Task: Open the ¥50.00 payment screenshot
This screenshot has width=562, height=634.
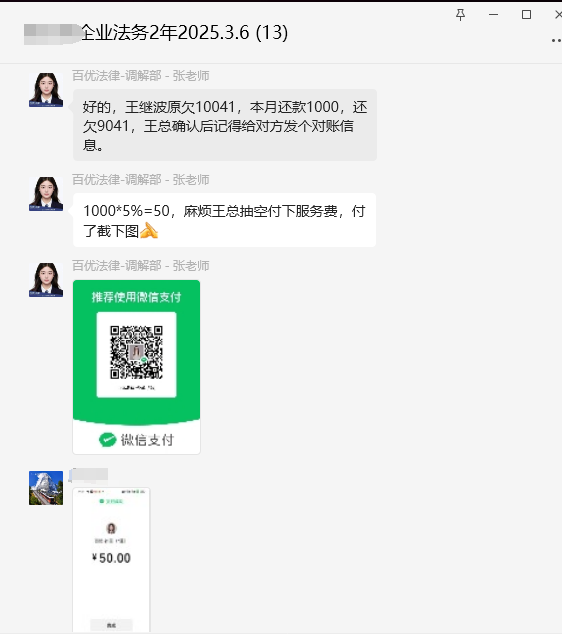Action: 111,560
